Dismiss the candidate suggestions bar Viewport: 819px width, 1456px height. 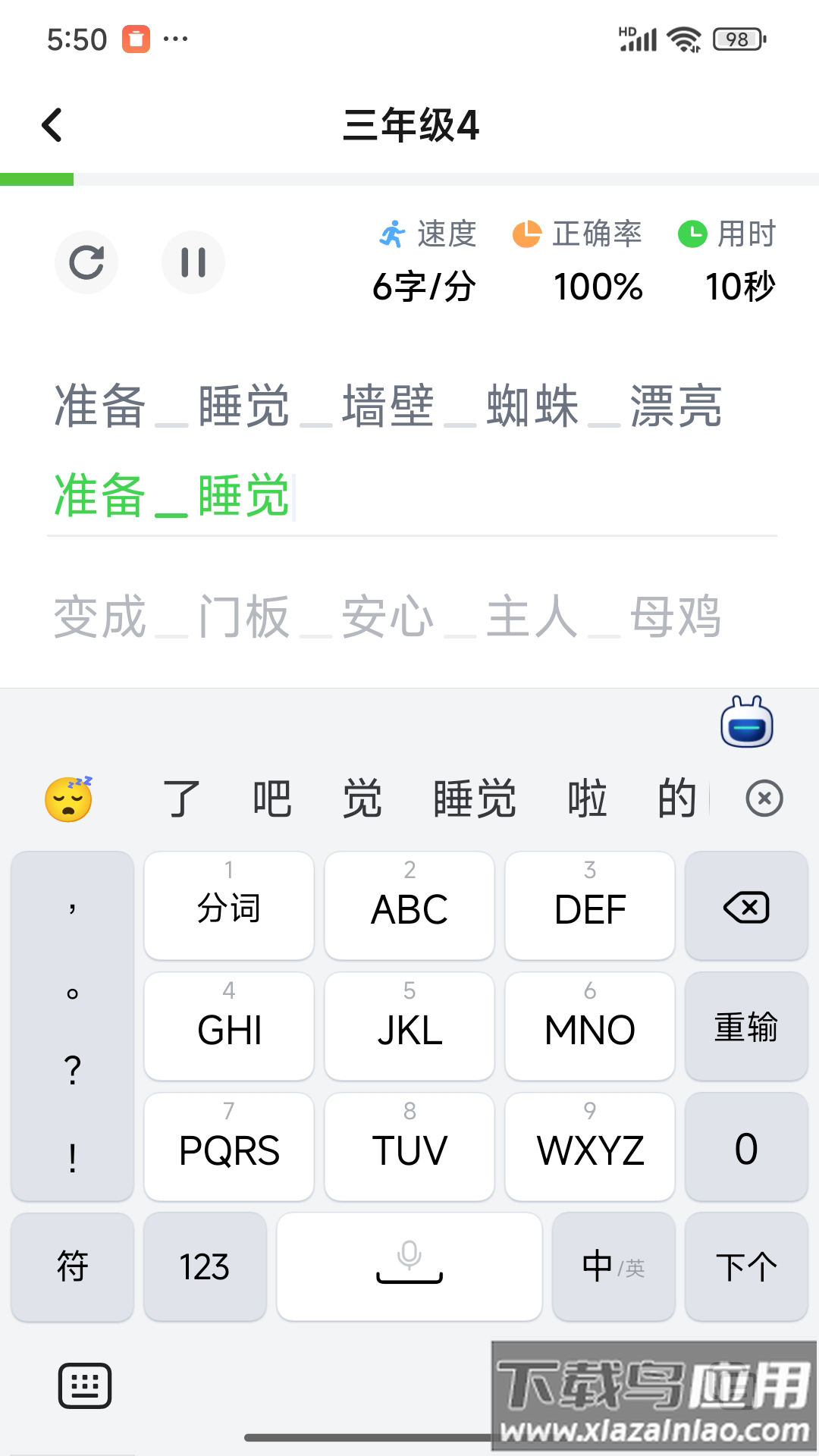click(764, 799)
